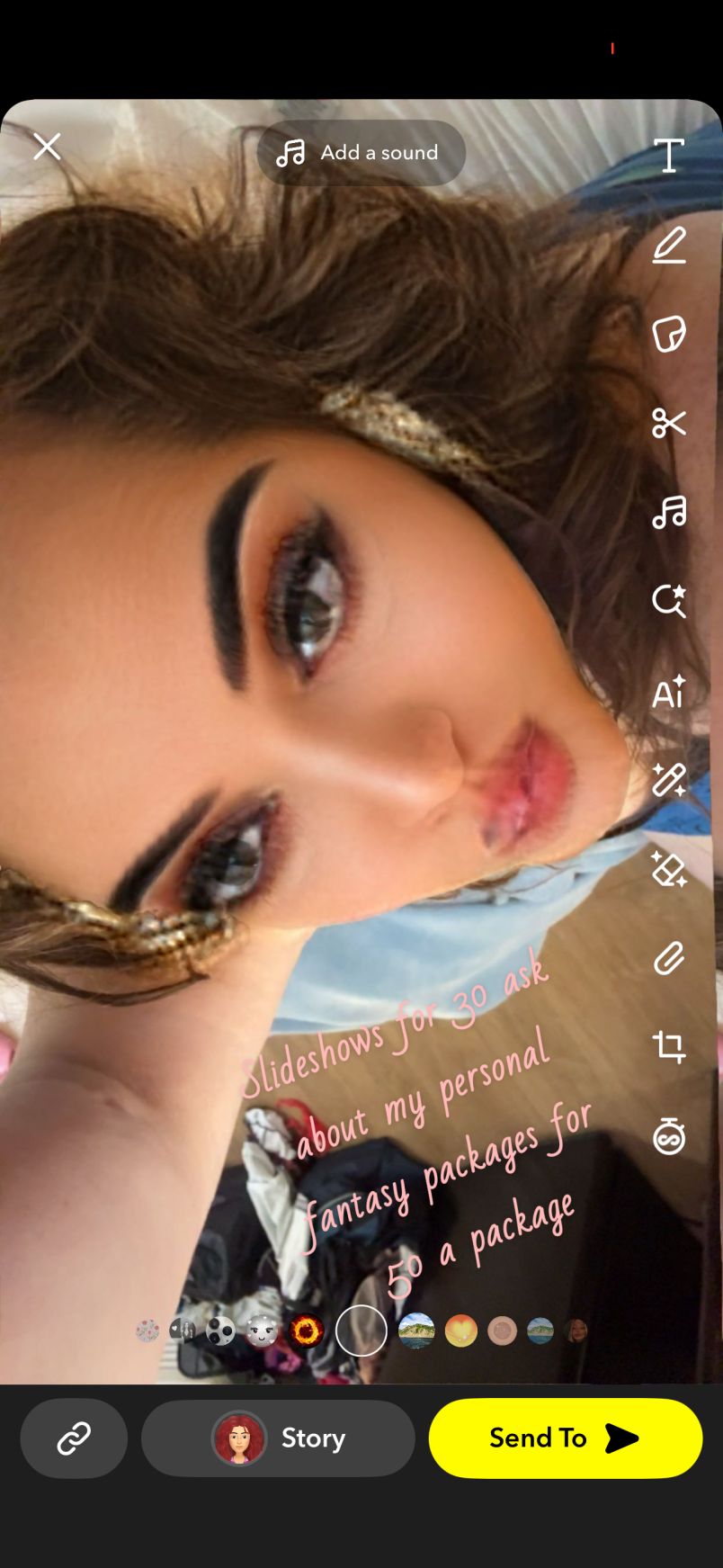Use the magic eraser tool
The width and height of the screenshot is (723, 1568).
point(669,869)
